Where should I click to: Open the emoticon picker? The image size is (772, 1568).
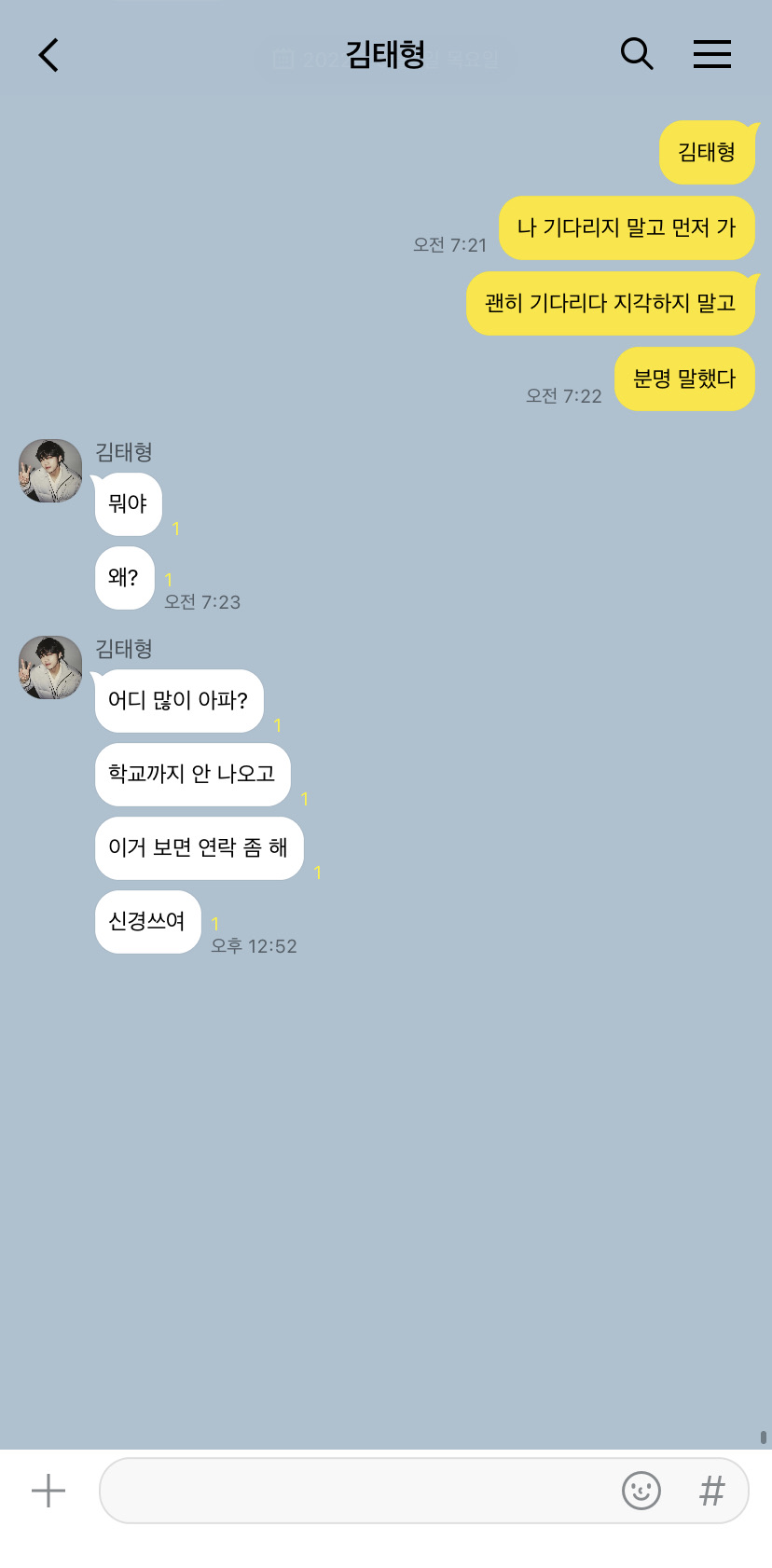[x=641, y=1491]
